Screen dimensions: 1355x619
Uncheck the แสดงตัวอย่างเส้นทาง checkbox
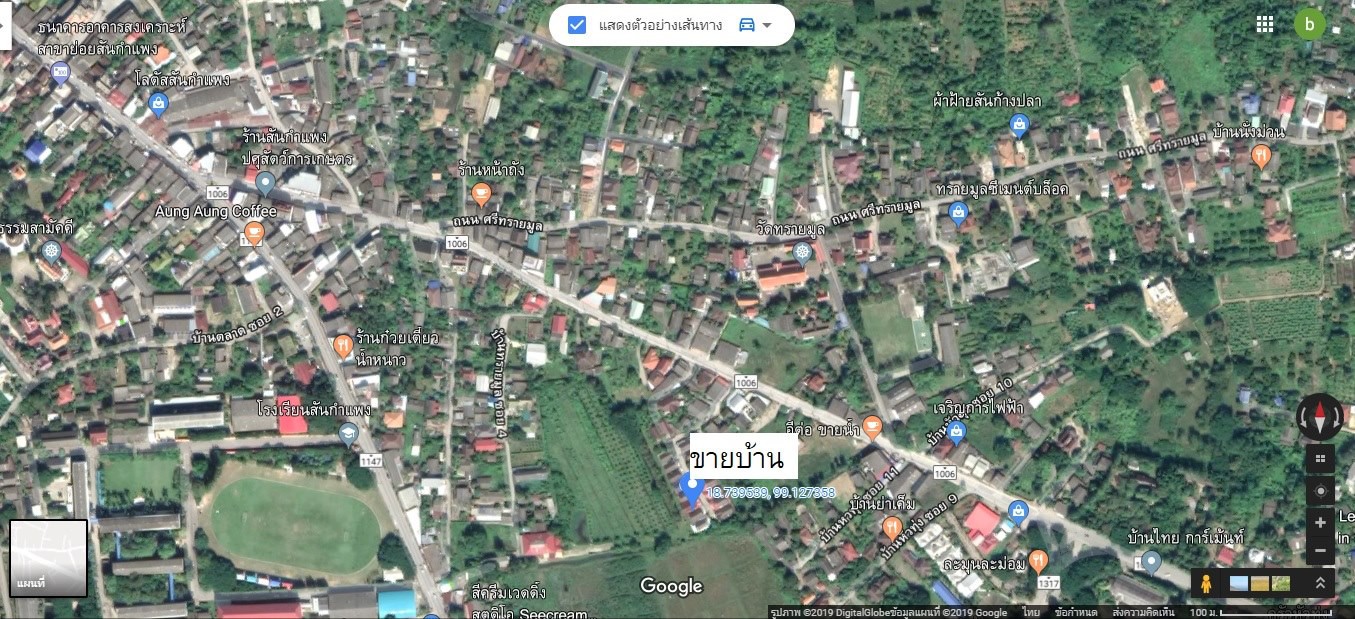(577, 25)
